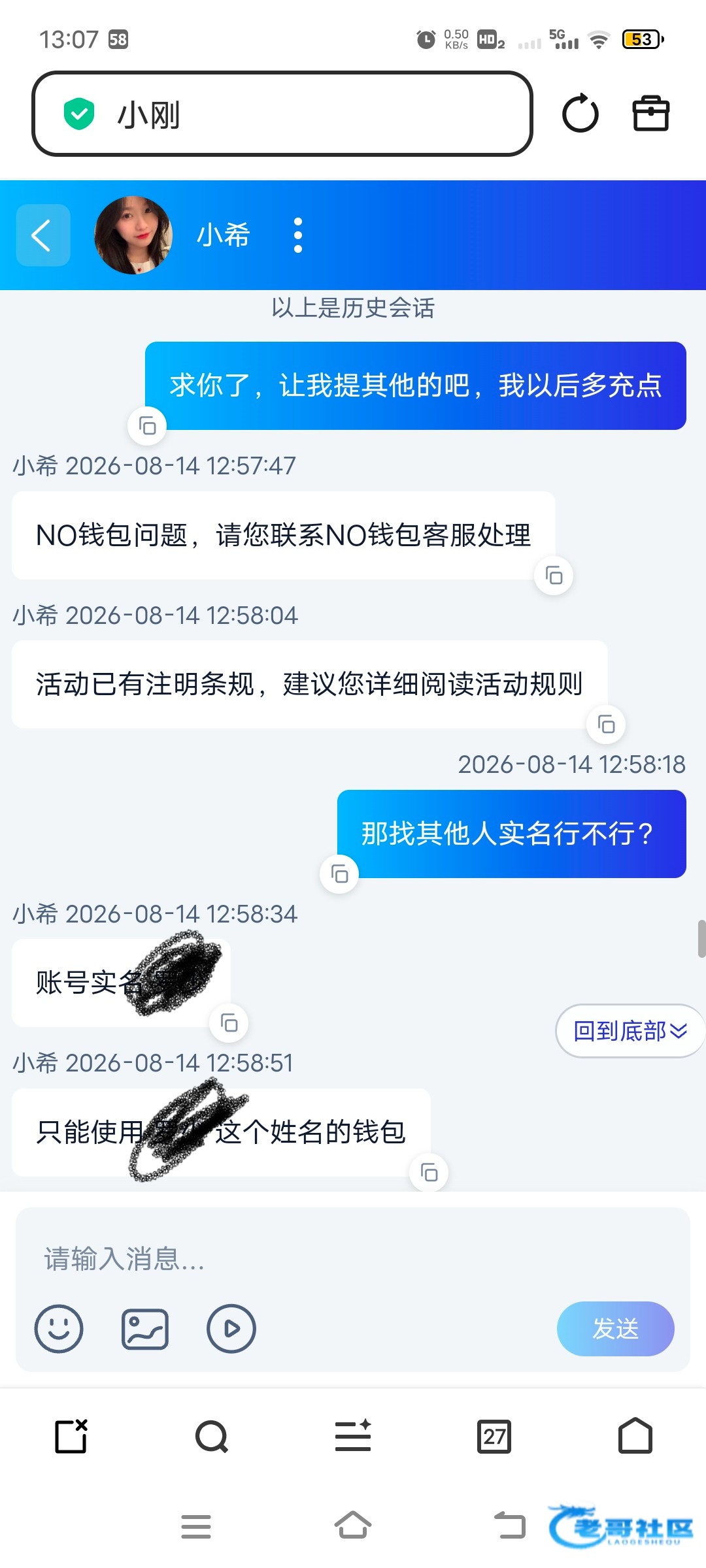Image resolution: width=706 pixels, height=1568 pixels.
Task: Copy the message 求你了，让我提其他的吧
Action: click(x=147, y=427)
